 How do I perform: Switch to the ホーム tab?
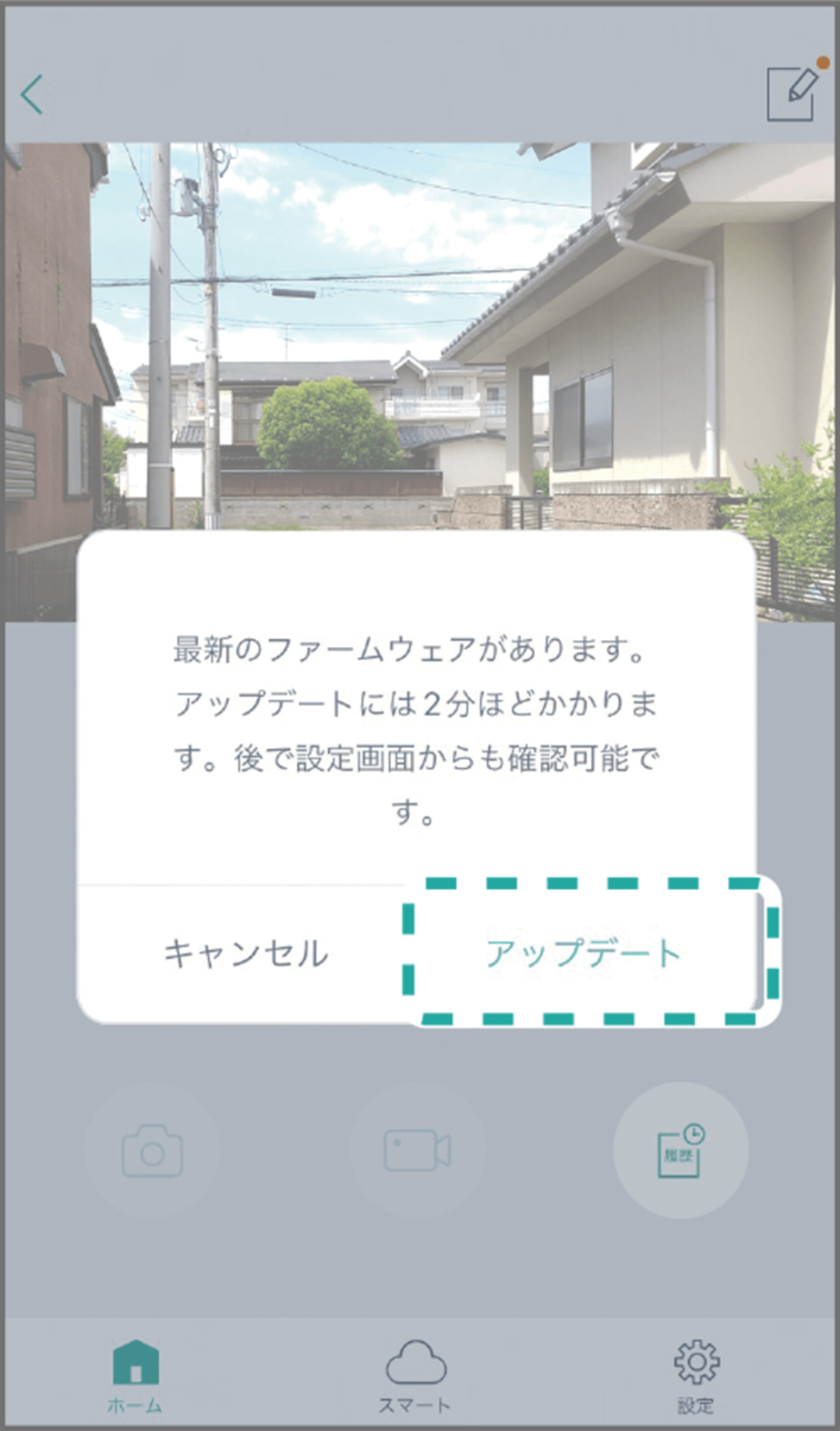(x=136, y=1376)
